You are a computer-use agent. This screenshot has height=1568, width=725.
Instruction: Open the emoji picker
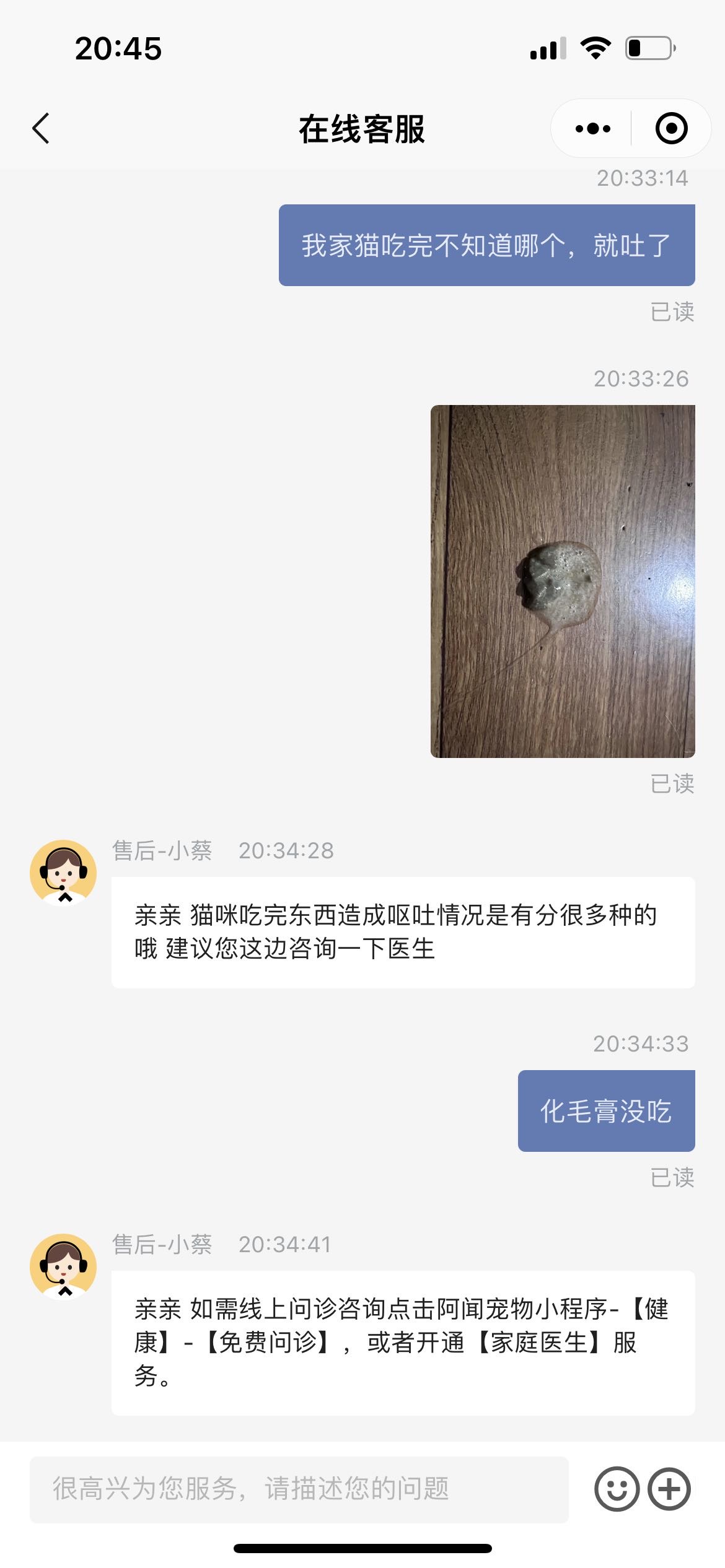(x=617, y=1489)
